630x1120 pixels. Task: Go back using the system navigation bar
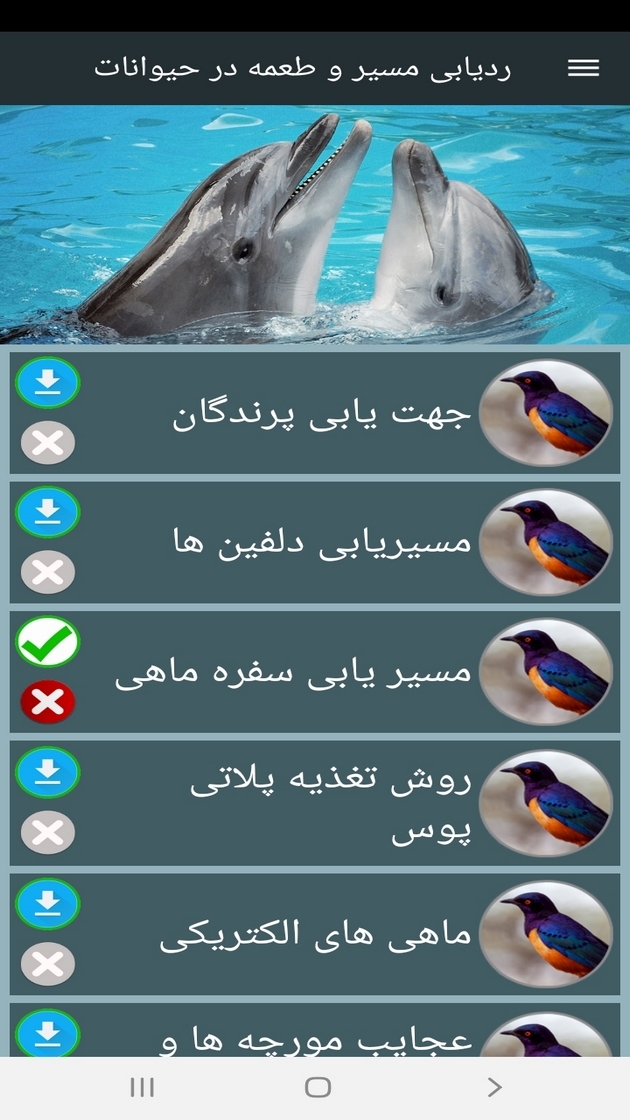click(493, 1088)
